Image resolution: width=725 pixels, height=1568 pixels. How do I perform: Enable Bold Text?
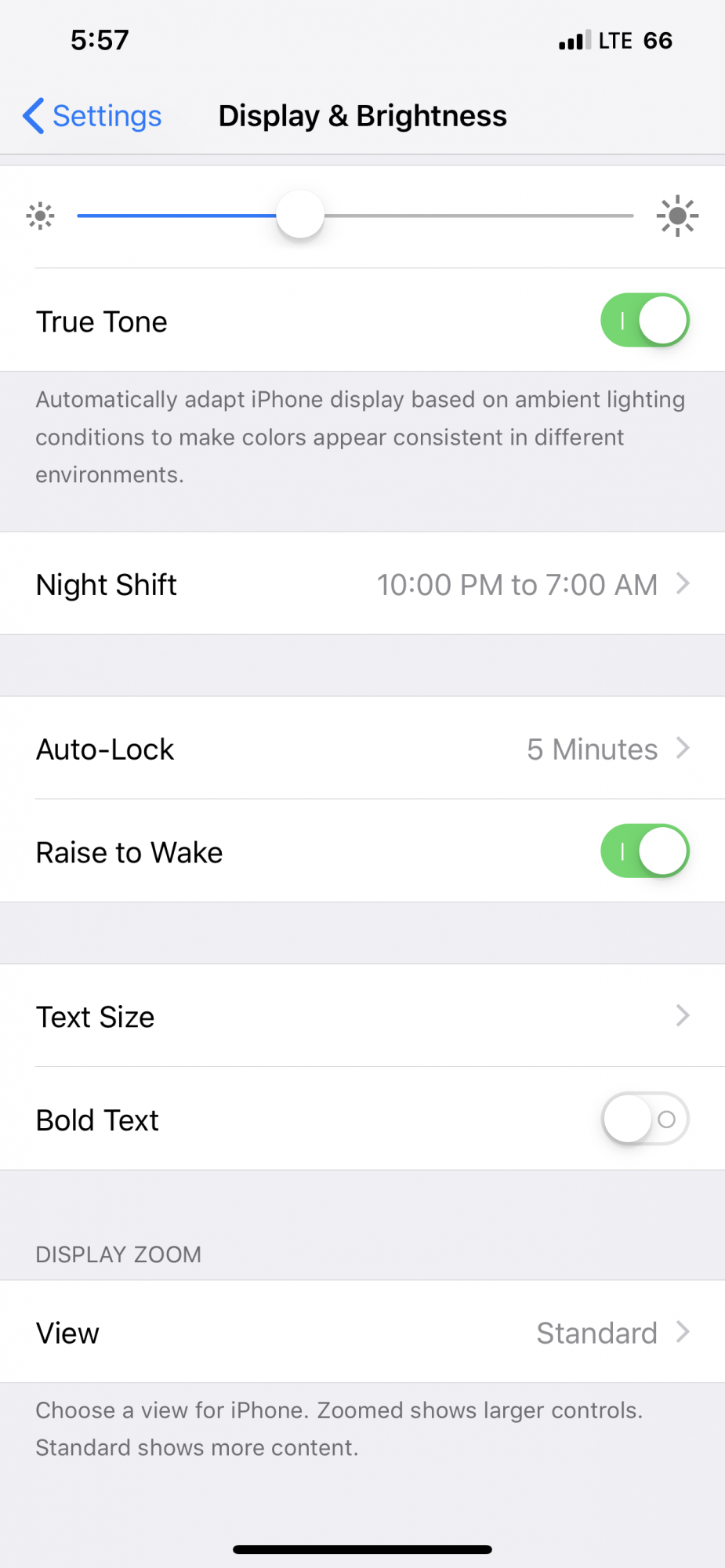644,1119
